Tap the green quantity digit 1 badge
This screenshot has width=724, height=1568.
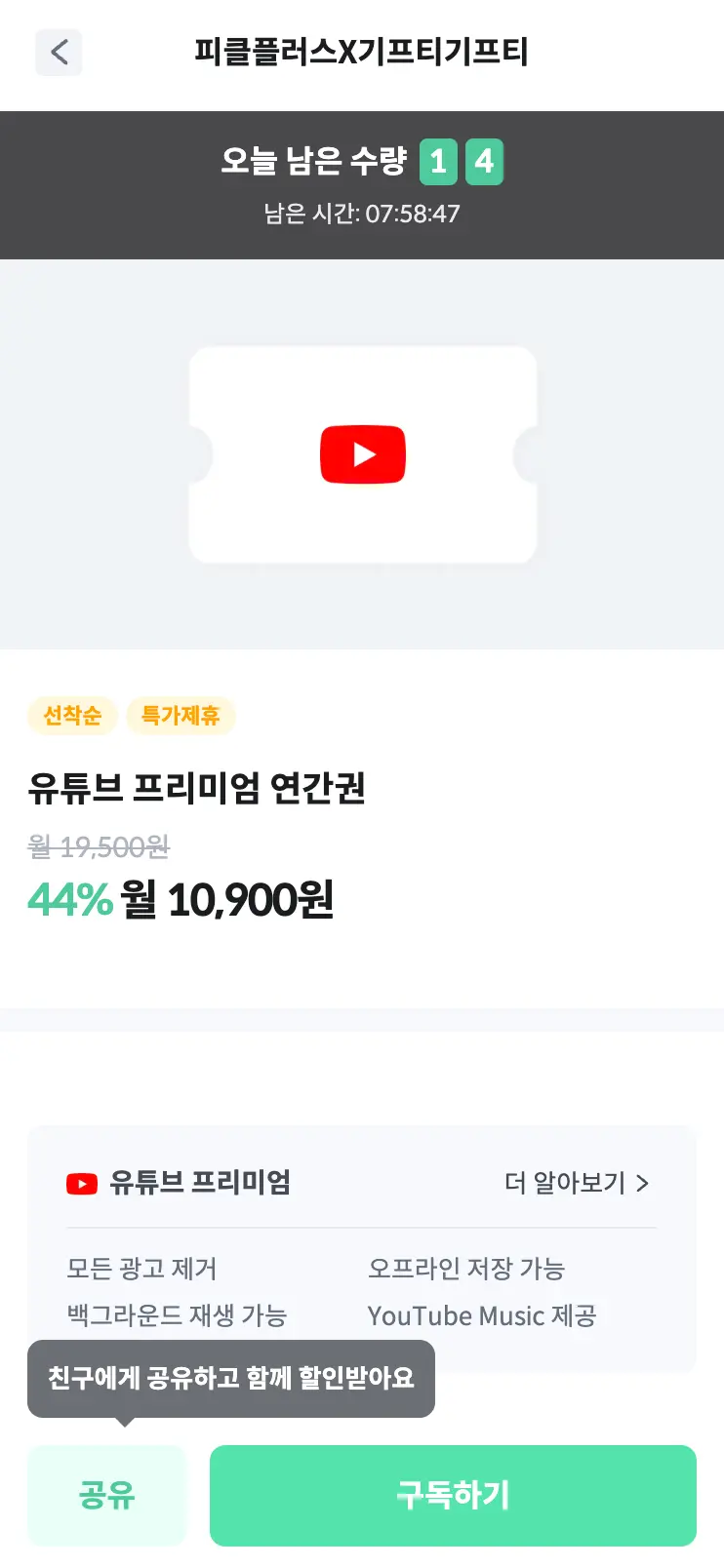tap(438, 161)
